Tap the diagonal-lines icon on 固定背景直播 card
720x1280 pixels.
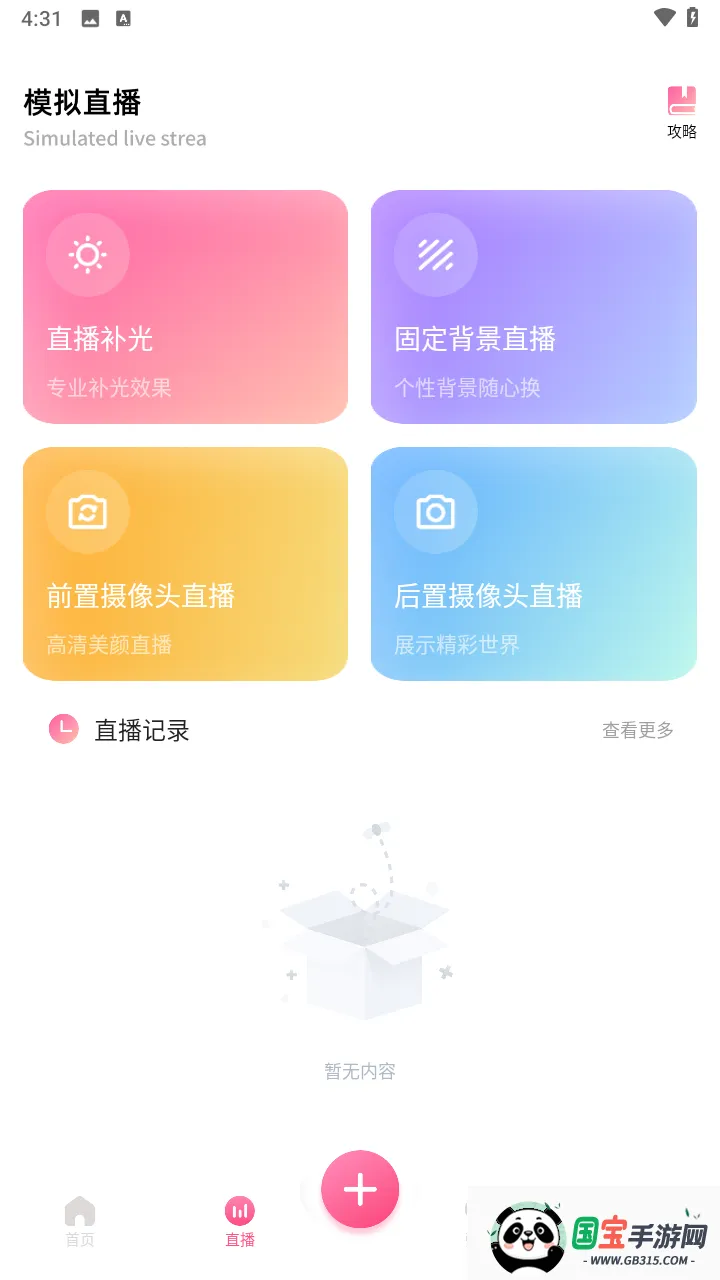point(435,255)
